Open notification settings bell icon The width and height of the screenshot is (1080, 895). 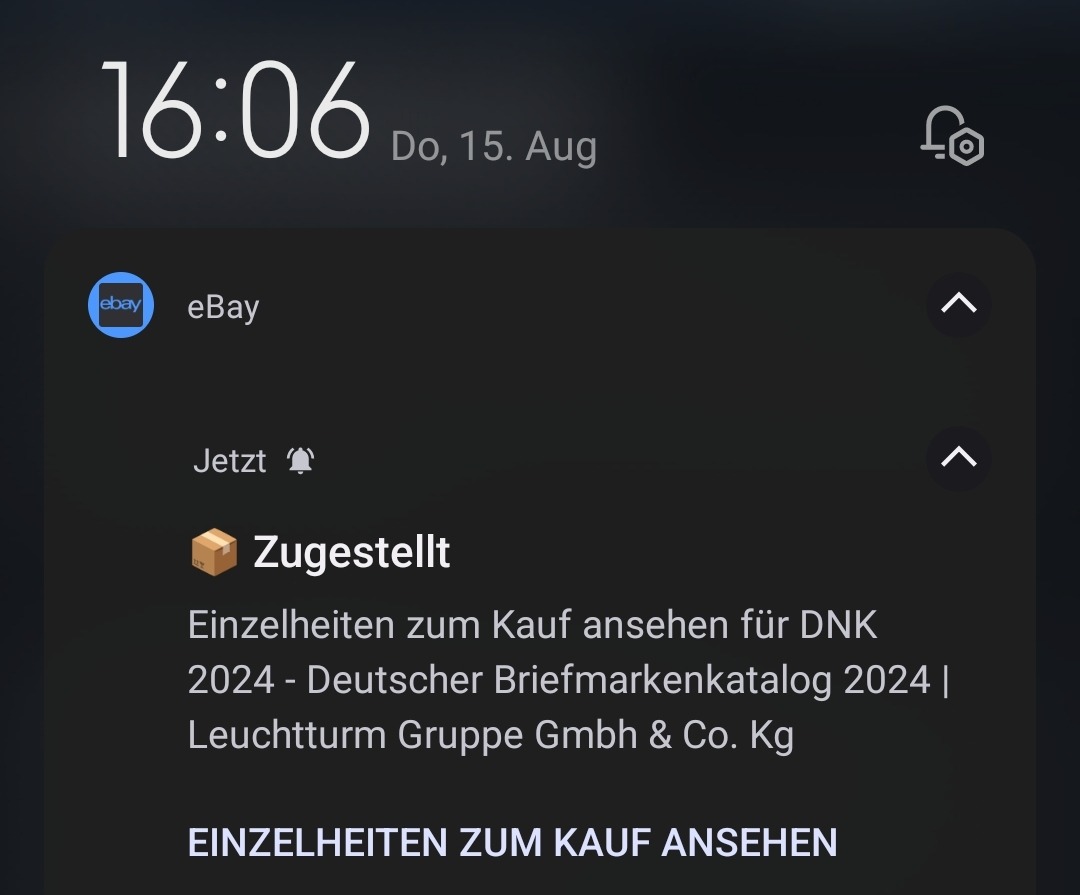951,135
